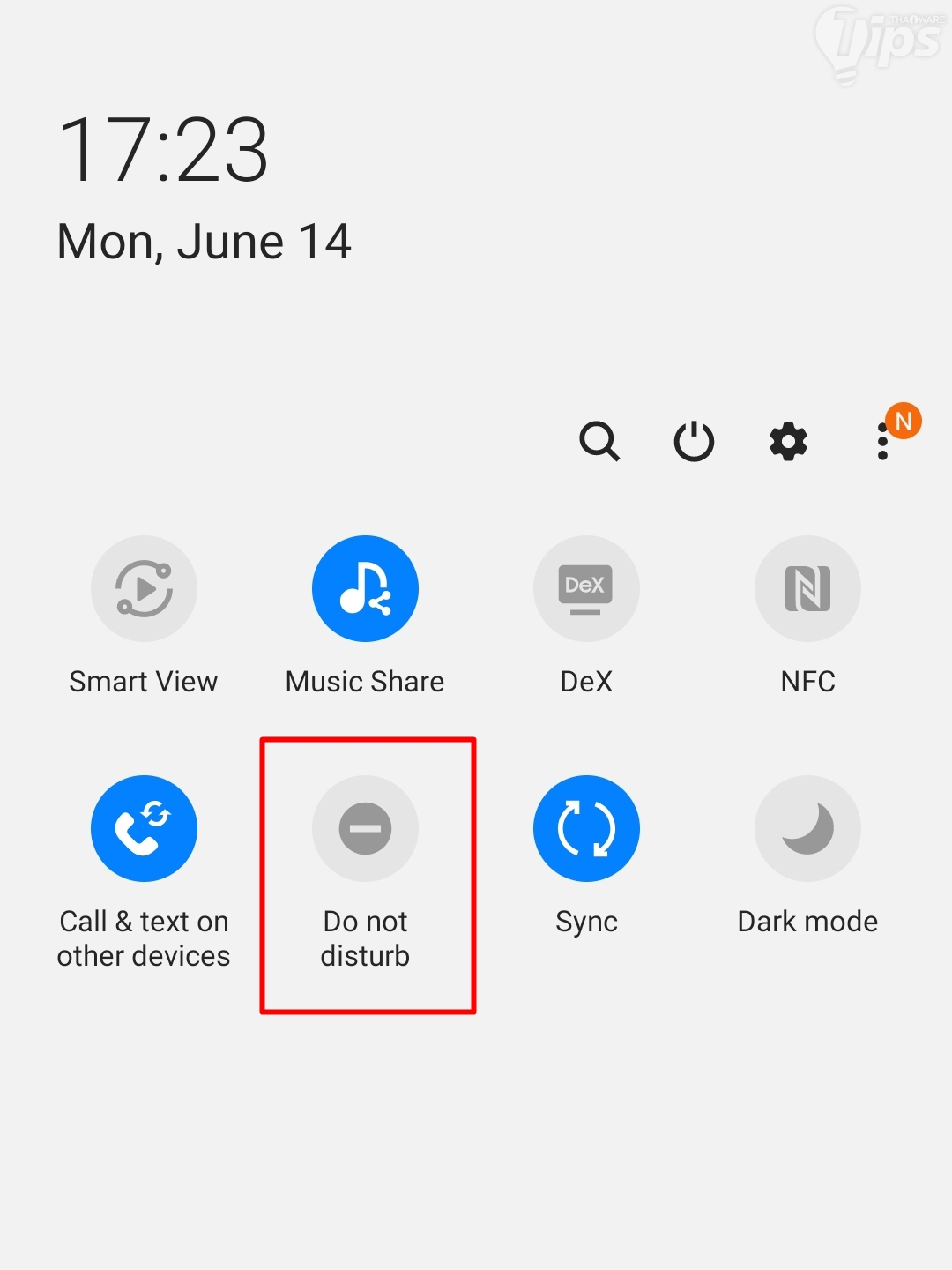Switch on Dark mode
This screenshot has width=952, height=1270.
click(807, 828)
